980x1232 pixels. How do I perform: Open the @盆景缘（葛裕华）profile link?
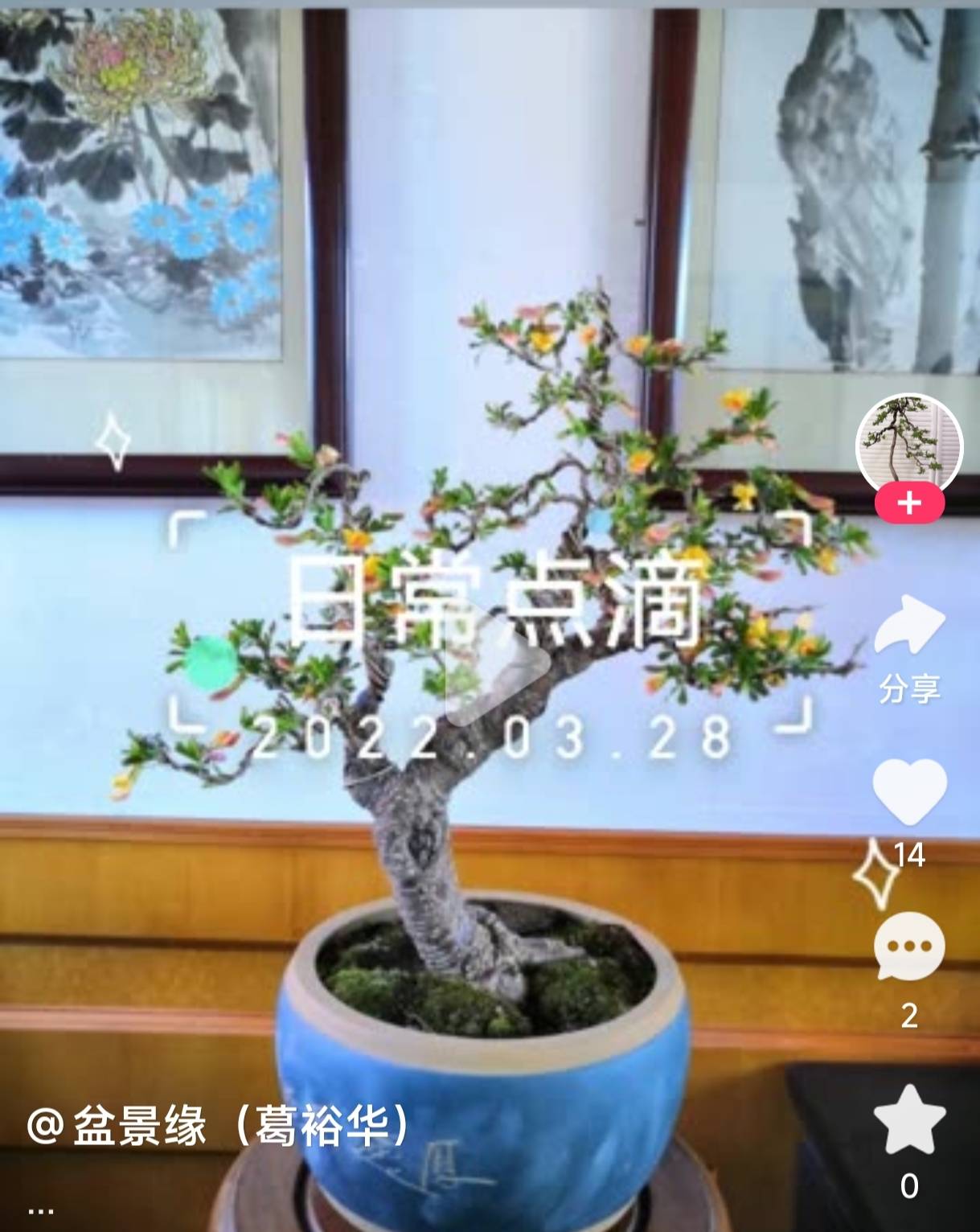pyautogui.click(x=219, y=1126)
